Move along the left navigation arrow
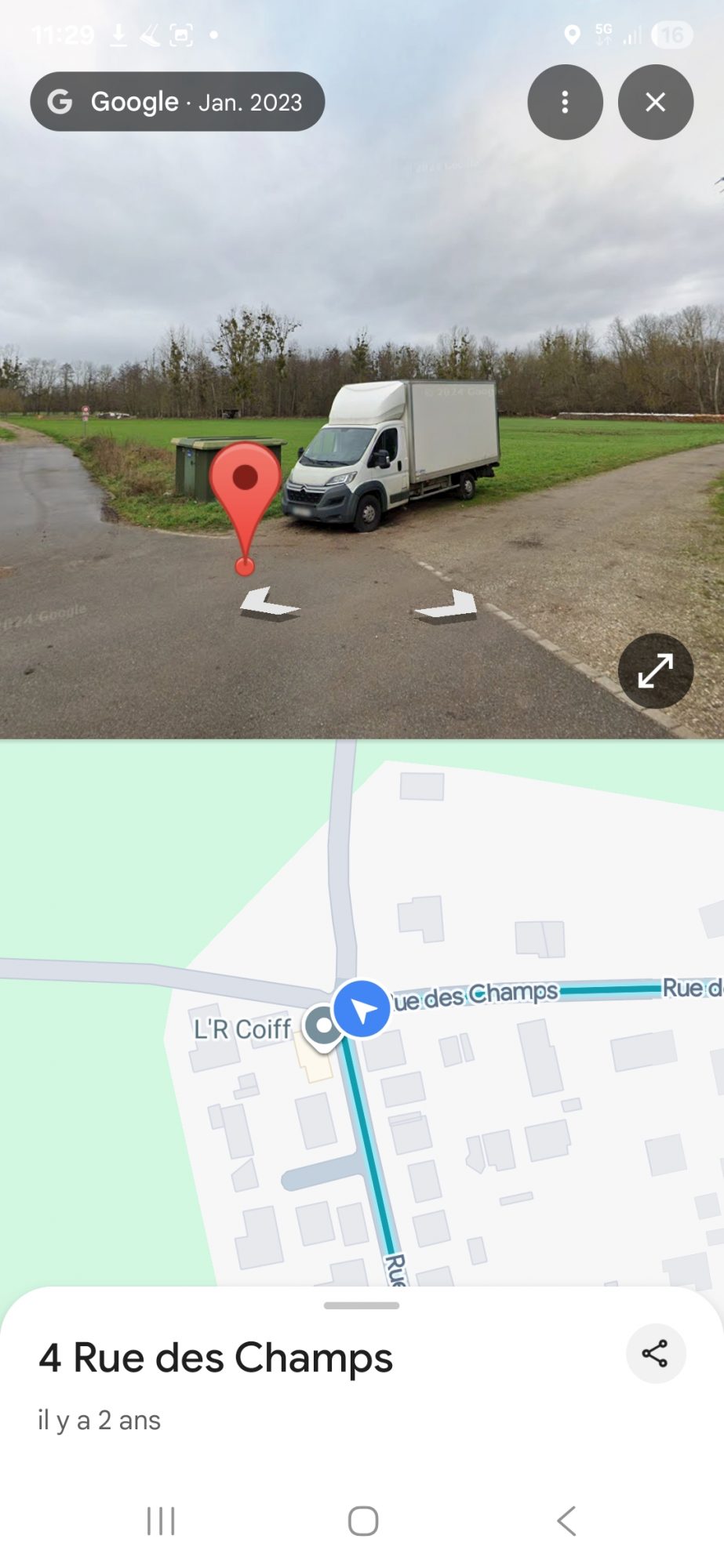The height and width of the screenshot is (1568, 724). pyautogui.click(x=268, y=604)
